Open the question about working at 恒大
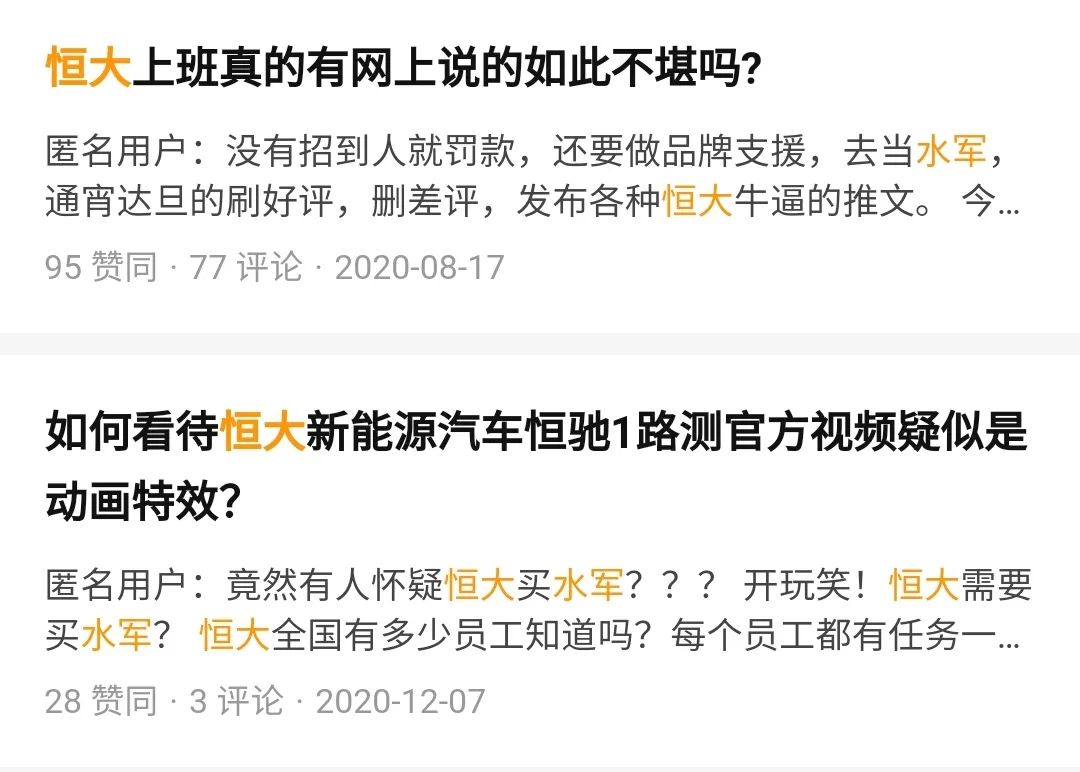This screenshot has width=1080, height=772. click(x=405, y=70)
